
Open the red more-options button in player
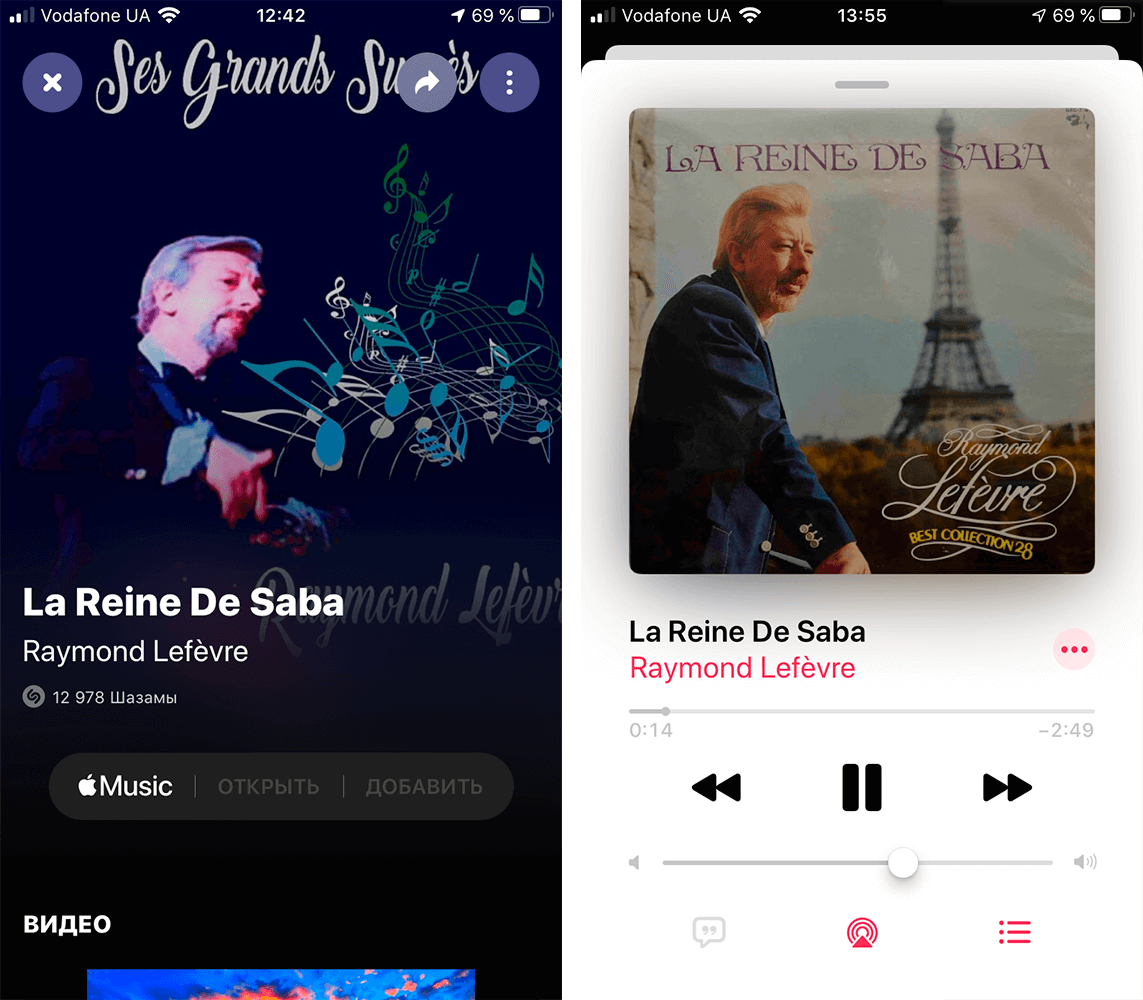point(1074,650)
